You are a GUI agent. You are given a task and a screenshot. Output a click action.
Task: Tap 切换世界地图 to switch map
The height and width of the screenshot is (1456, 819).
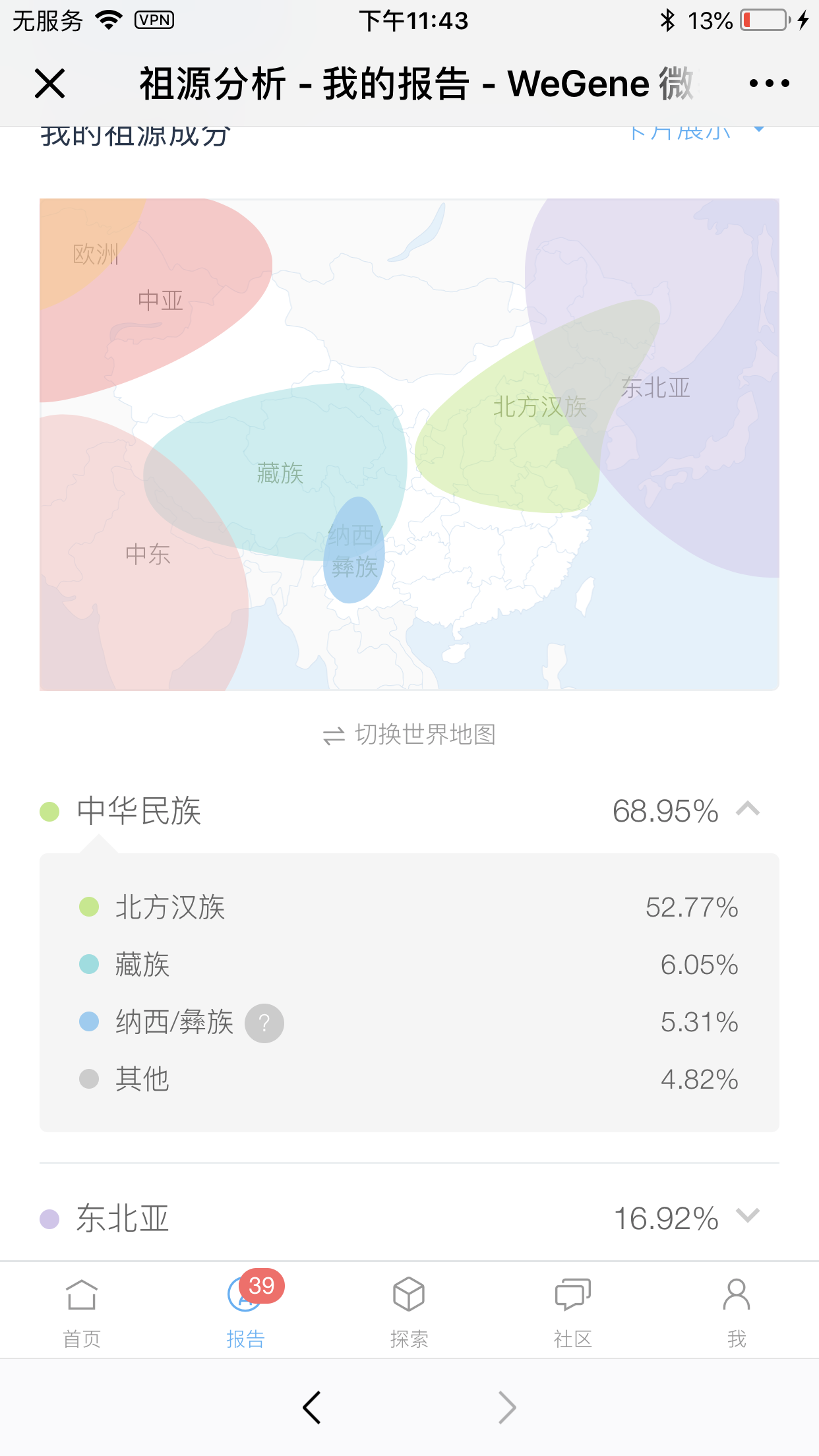pos(409,735)
